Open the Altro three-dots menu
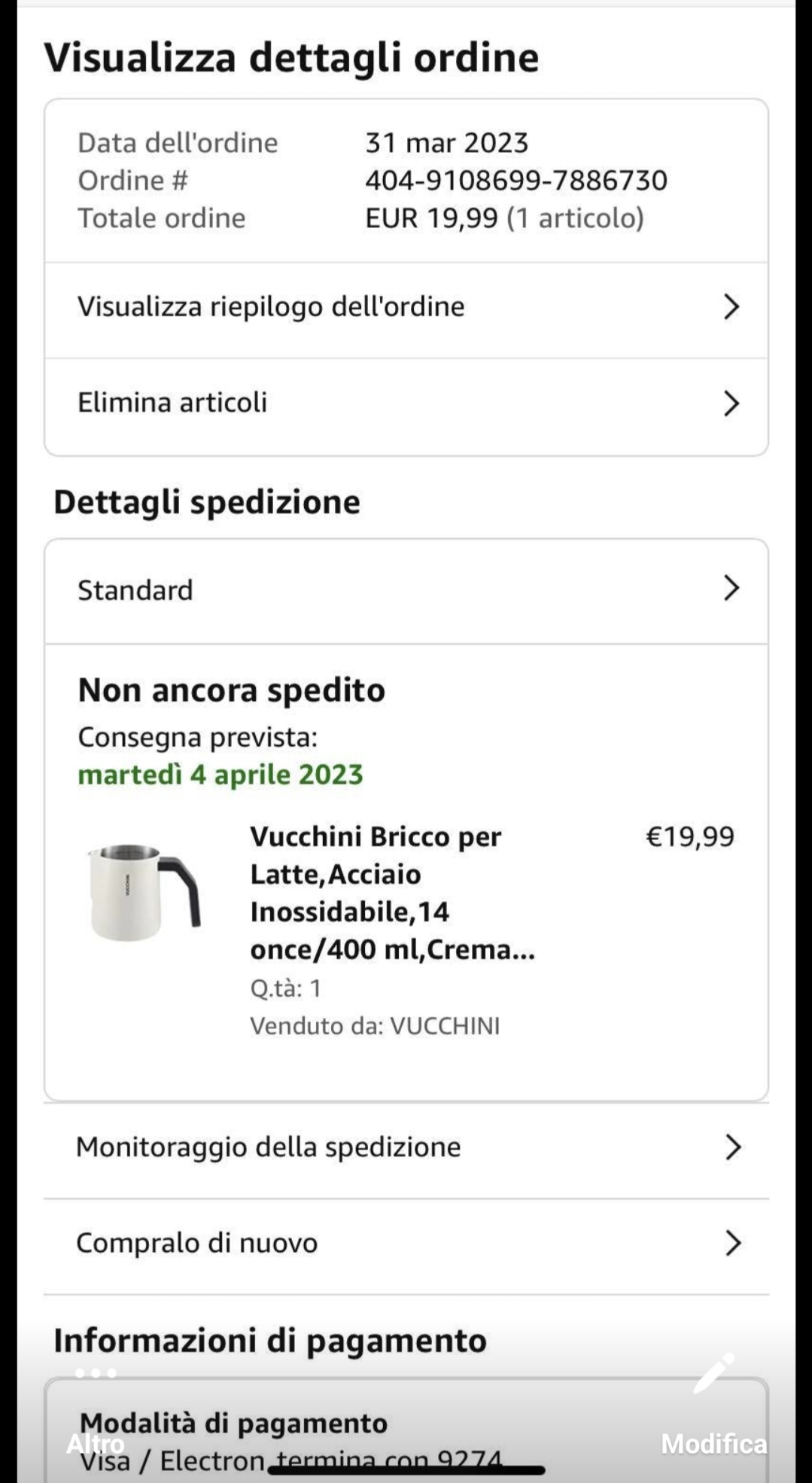This screenshot has height=1483, width=812. point(96,1374)
